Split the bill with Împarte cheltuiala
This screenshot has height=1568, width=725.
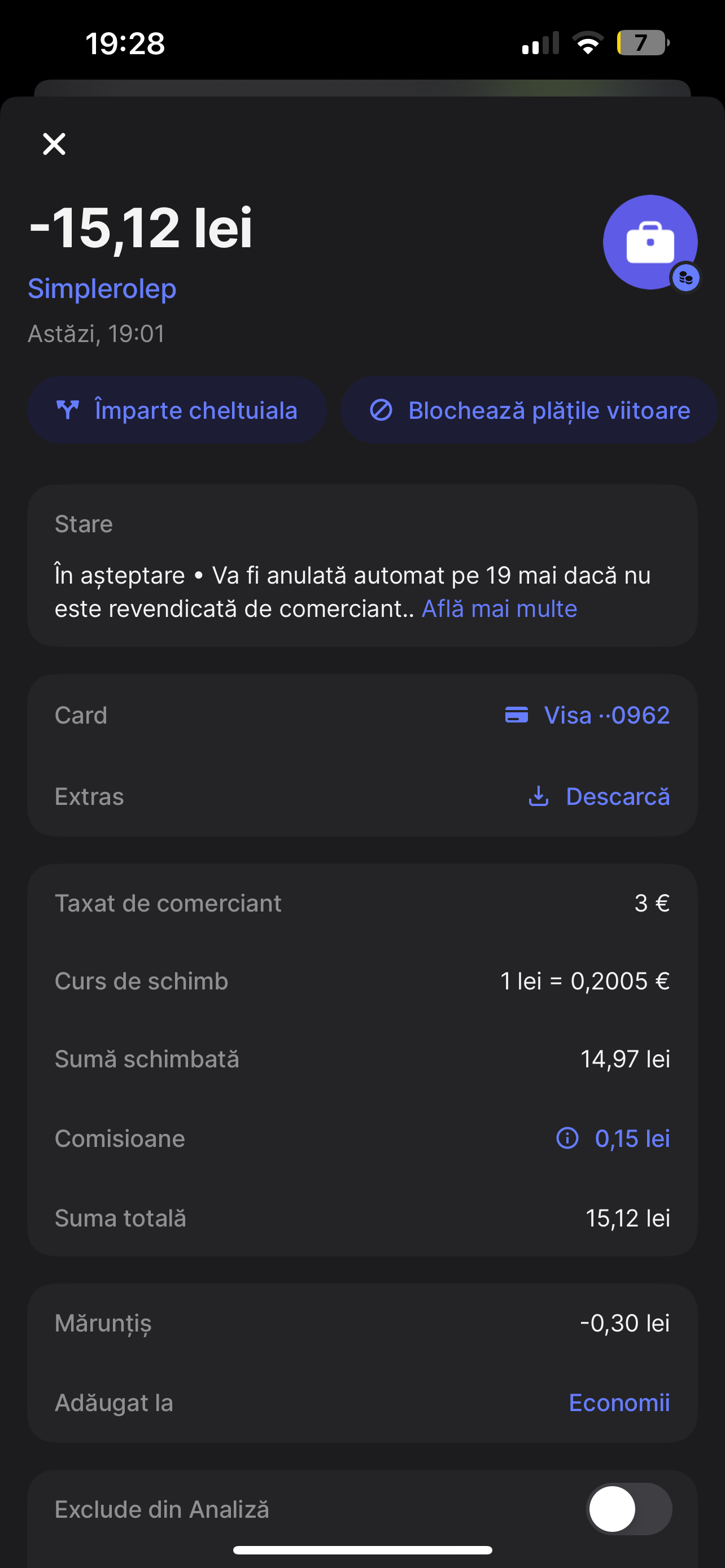pyautogui.click(x=177, y=410)
